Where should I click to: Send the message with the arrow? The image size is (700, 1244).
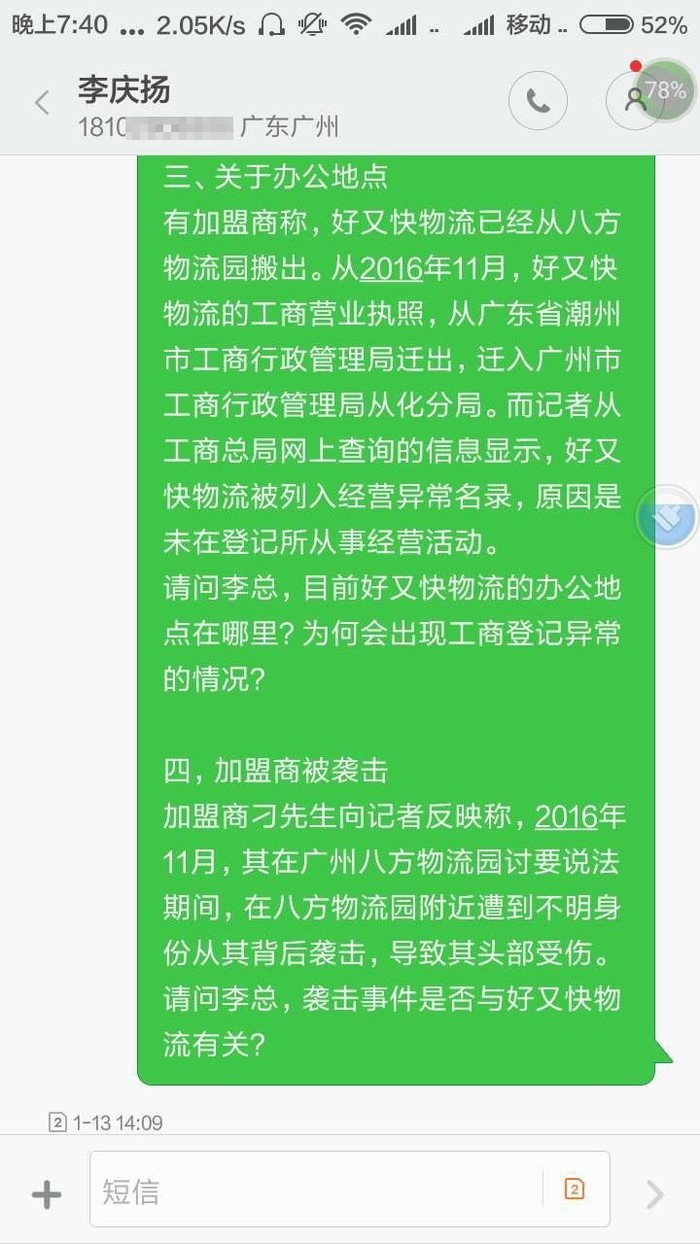pos(655,1193)
